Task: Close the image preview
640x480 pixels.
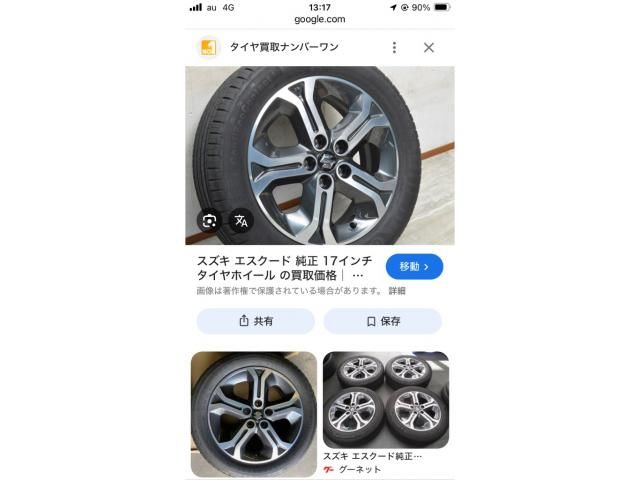Action: pos(428,47)
